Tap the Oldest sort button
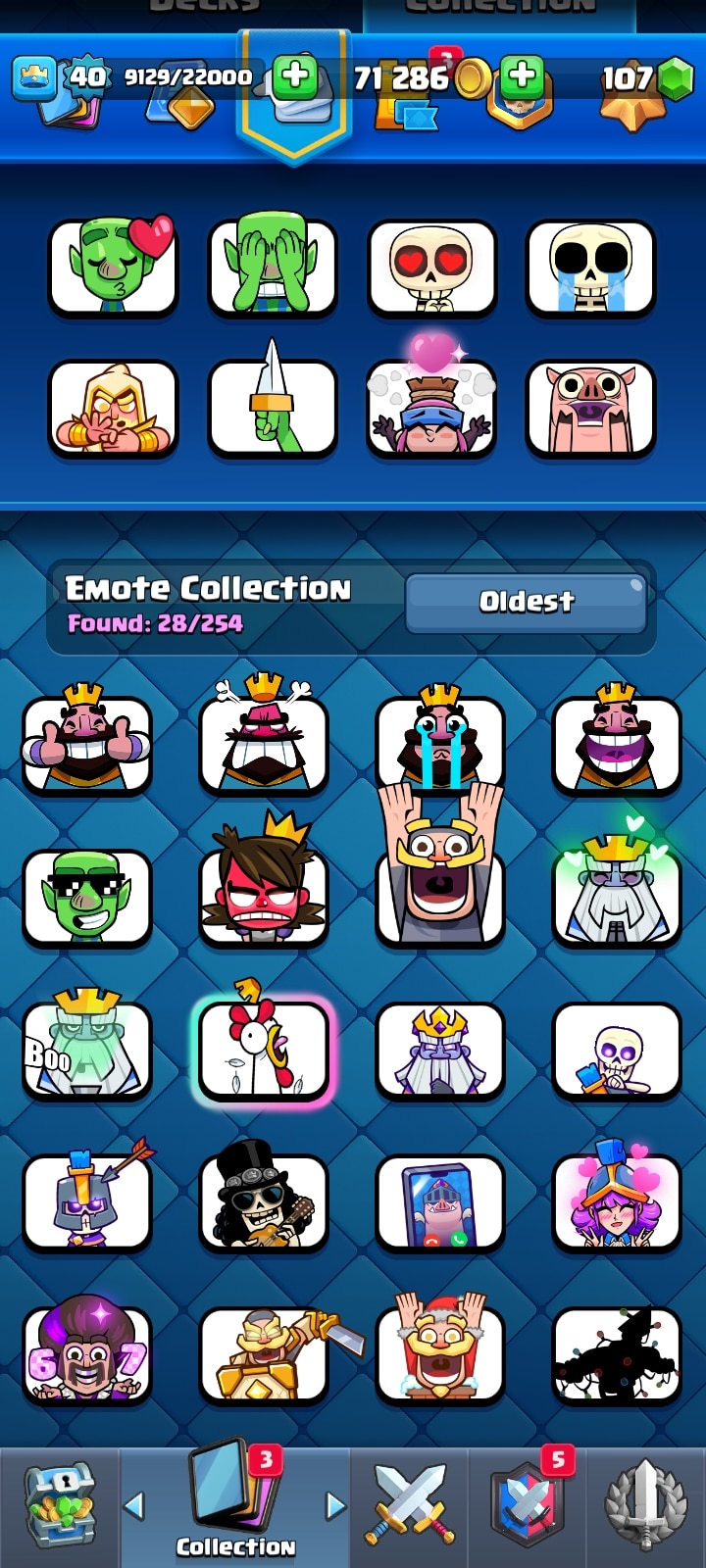The width and height of the screenshot is (706, 1568). 526,602
